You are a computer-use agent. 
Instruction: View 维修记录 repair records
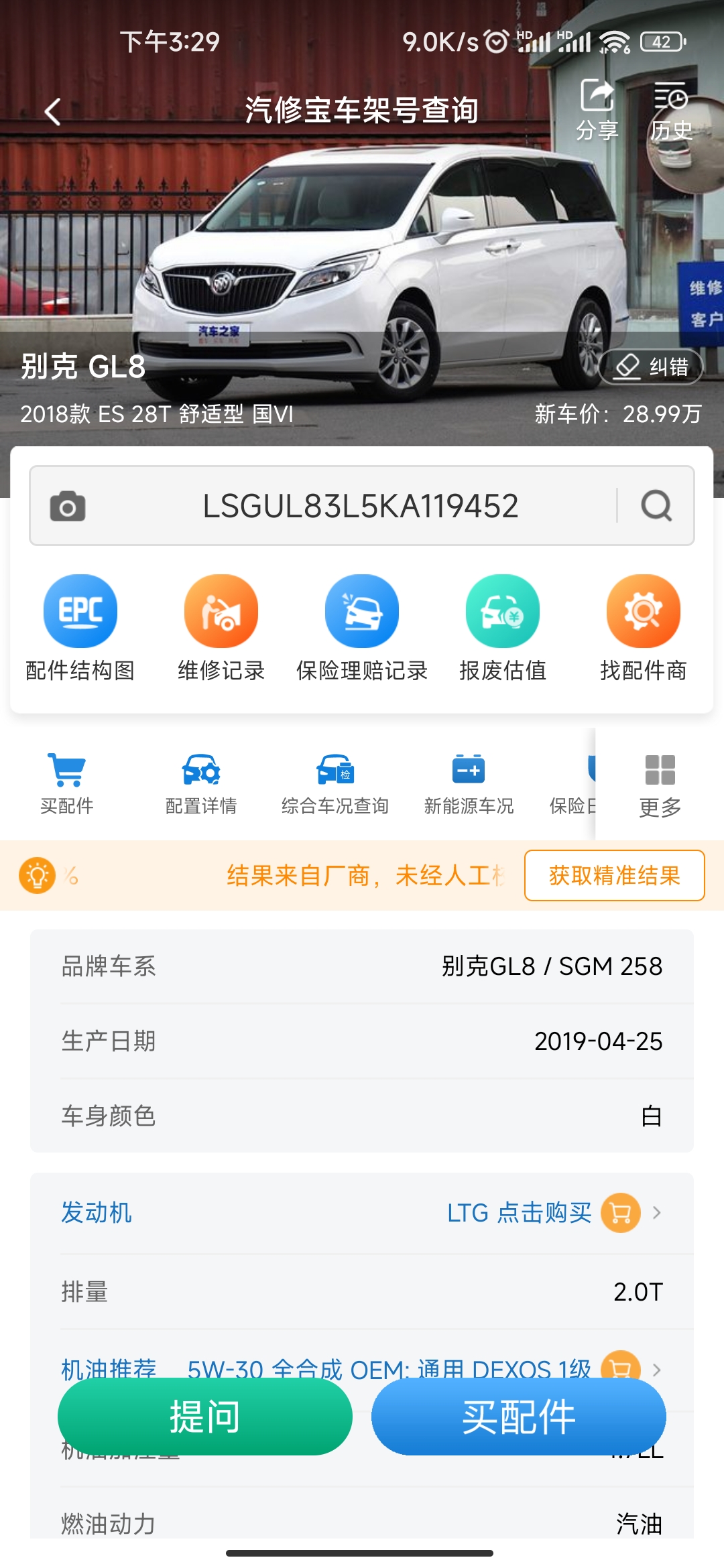221,627
